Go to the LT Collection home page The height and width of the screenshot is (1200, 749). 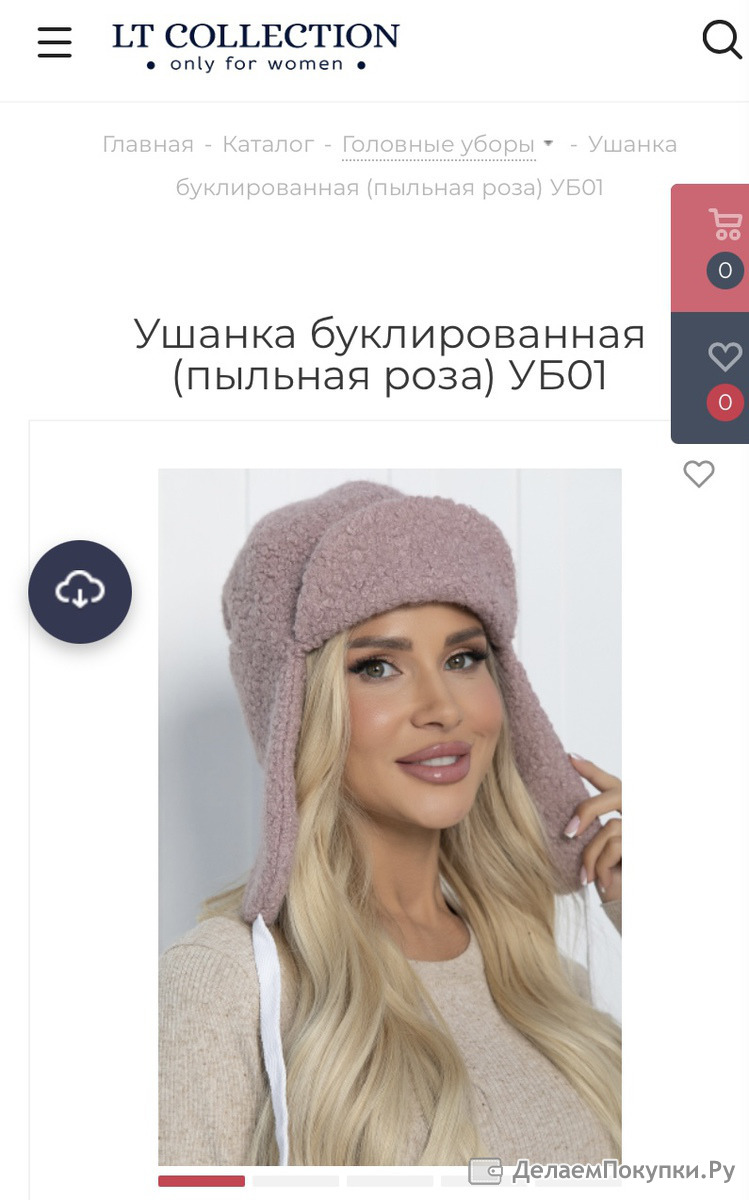coord(255,47)
